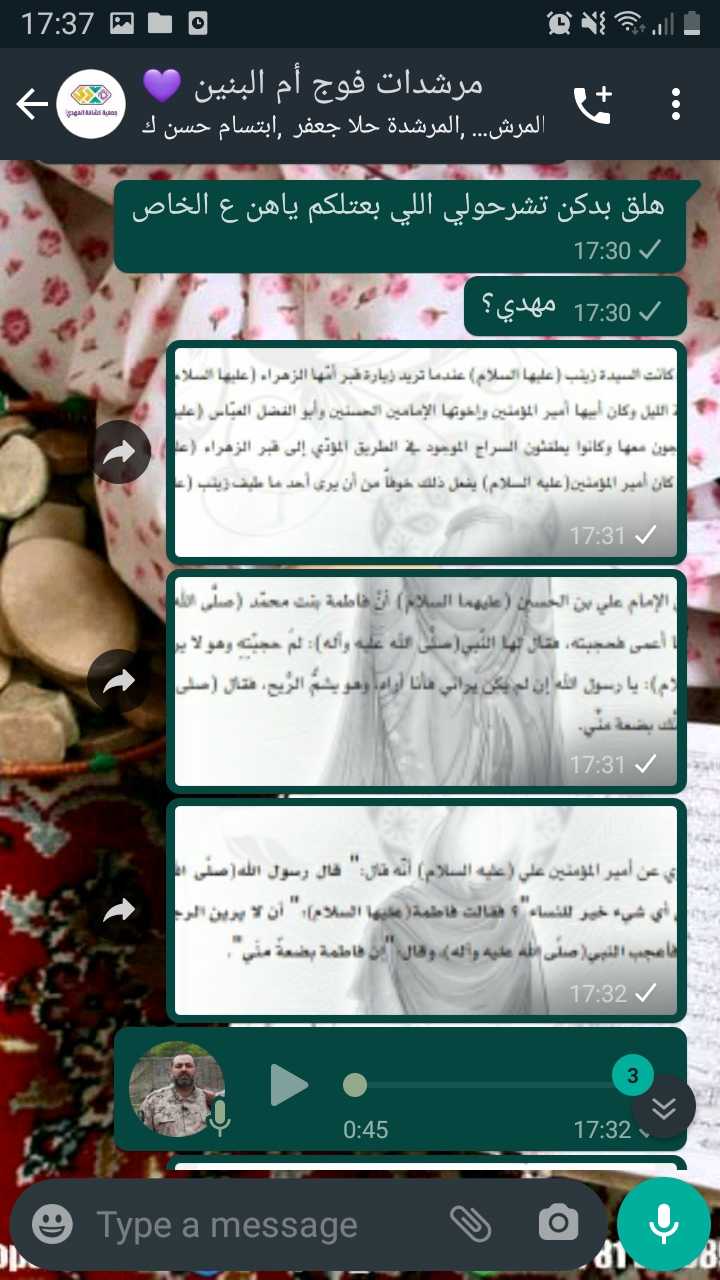
Task: Seek within the voice message progress bar
Action: [x=480, y=1085]
